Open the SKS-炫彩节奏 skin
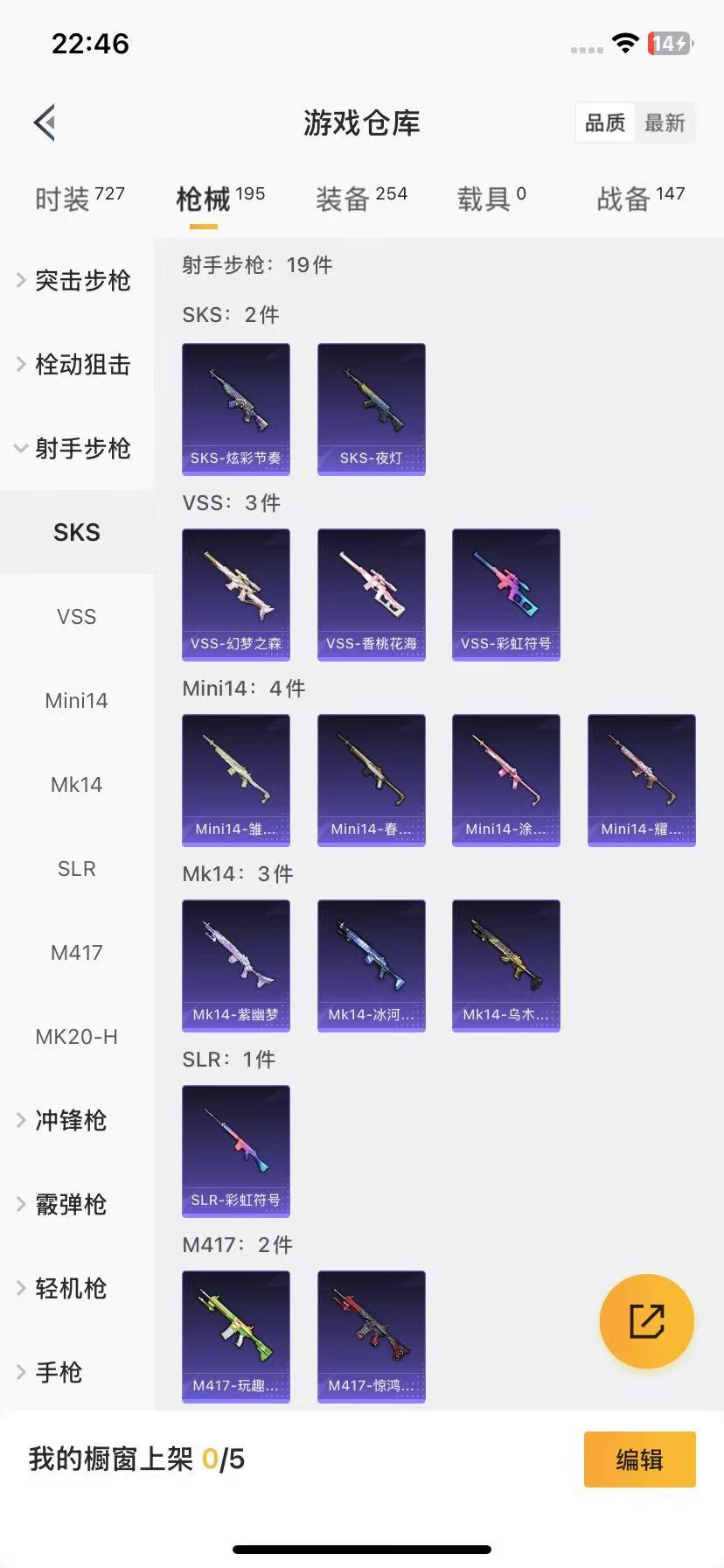Screen dimensions: 724x1568 (x=236, y=409)
